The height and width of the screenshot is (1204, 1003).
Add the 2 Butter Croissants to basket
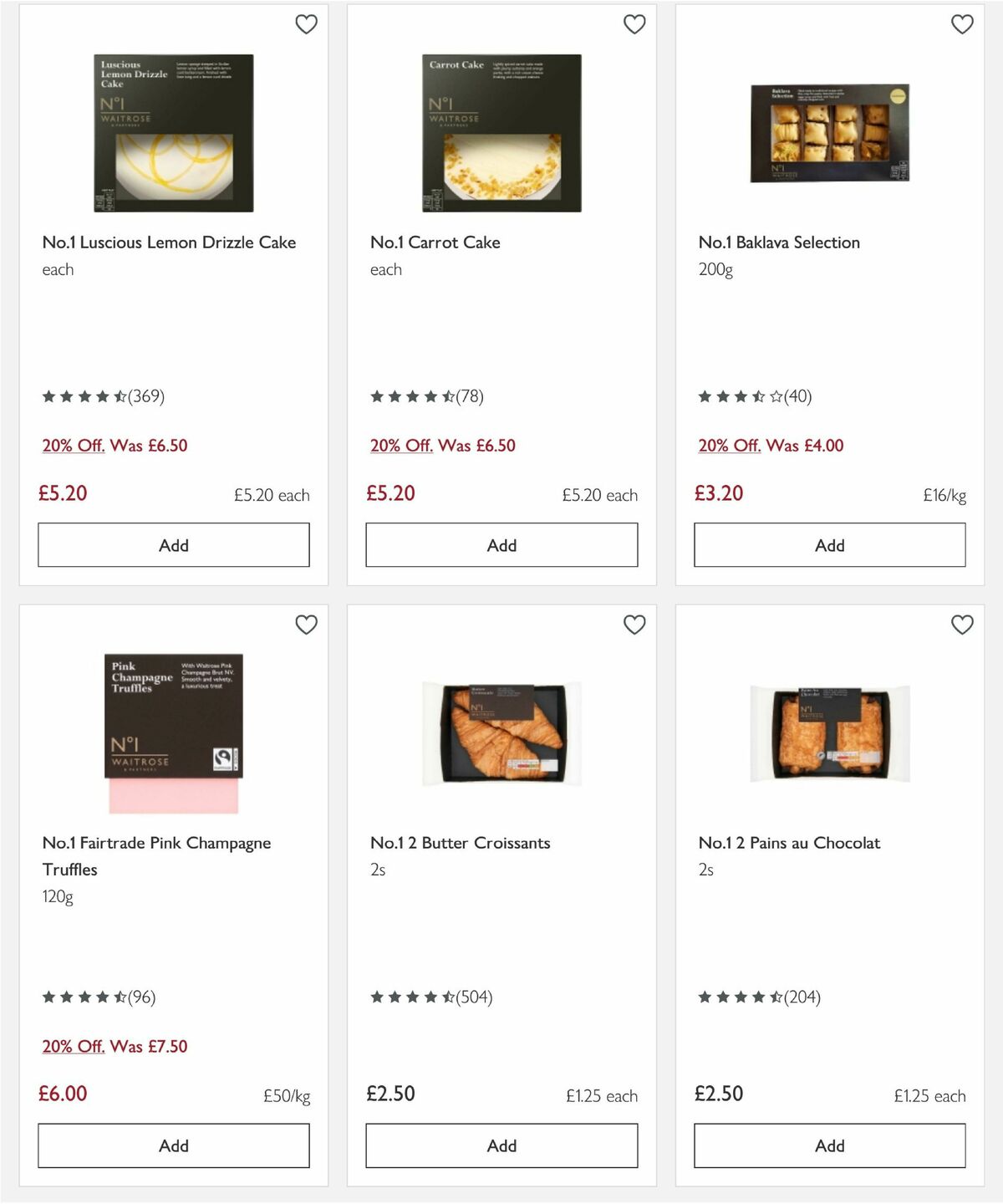coord(501,1145)
